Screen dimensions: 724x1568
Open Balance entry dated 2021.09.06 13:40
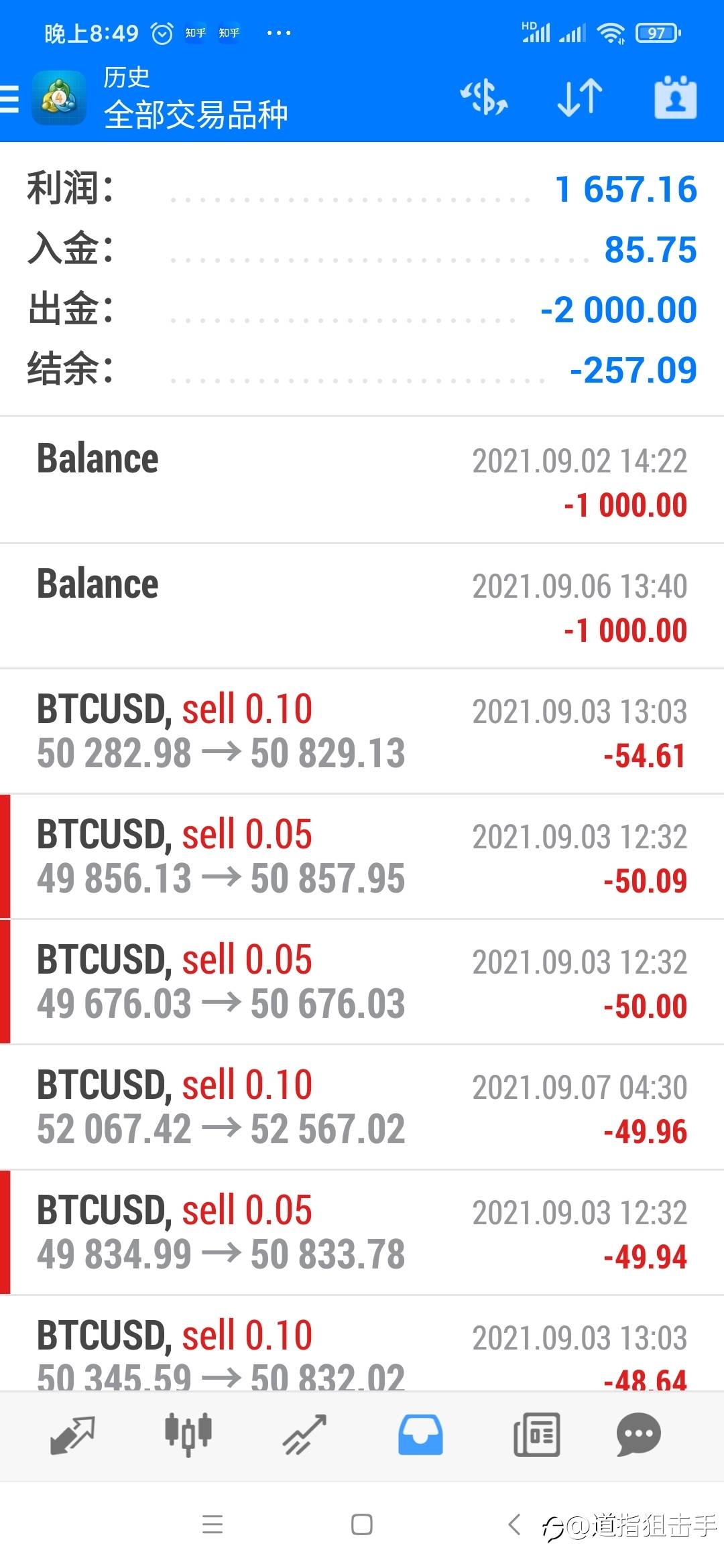pos(362,606)
